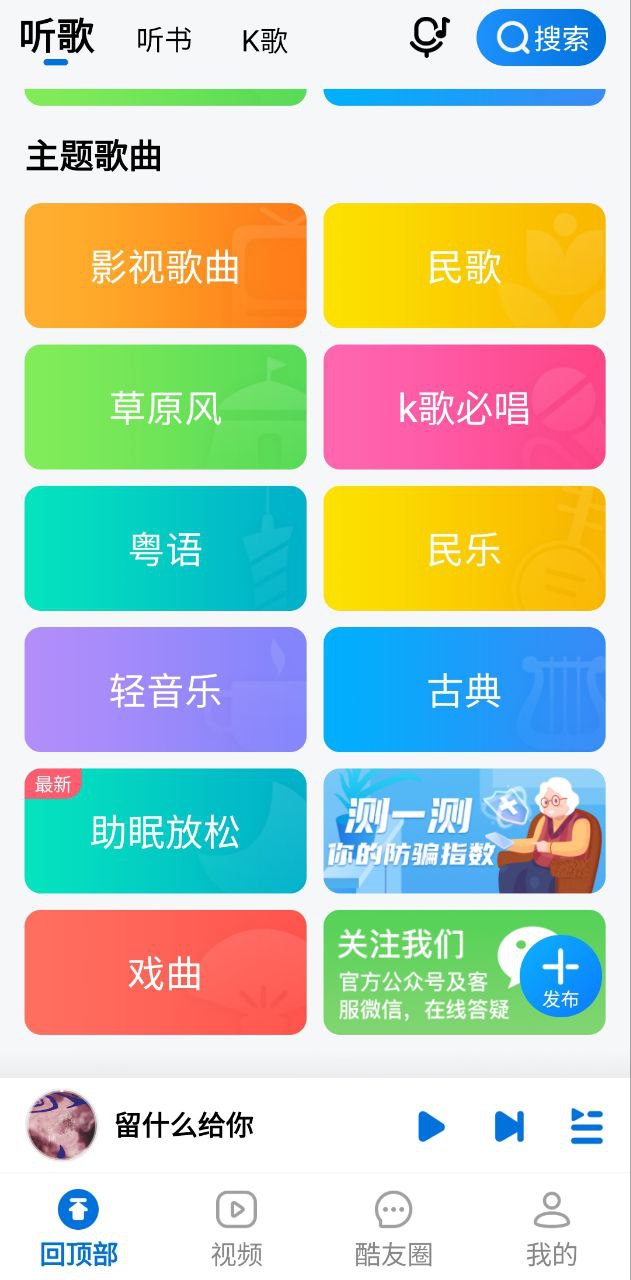
Task: Open the 搜索 search button
Action: tap(541, 38)
